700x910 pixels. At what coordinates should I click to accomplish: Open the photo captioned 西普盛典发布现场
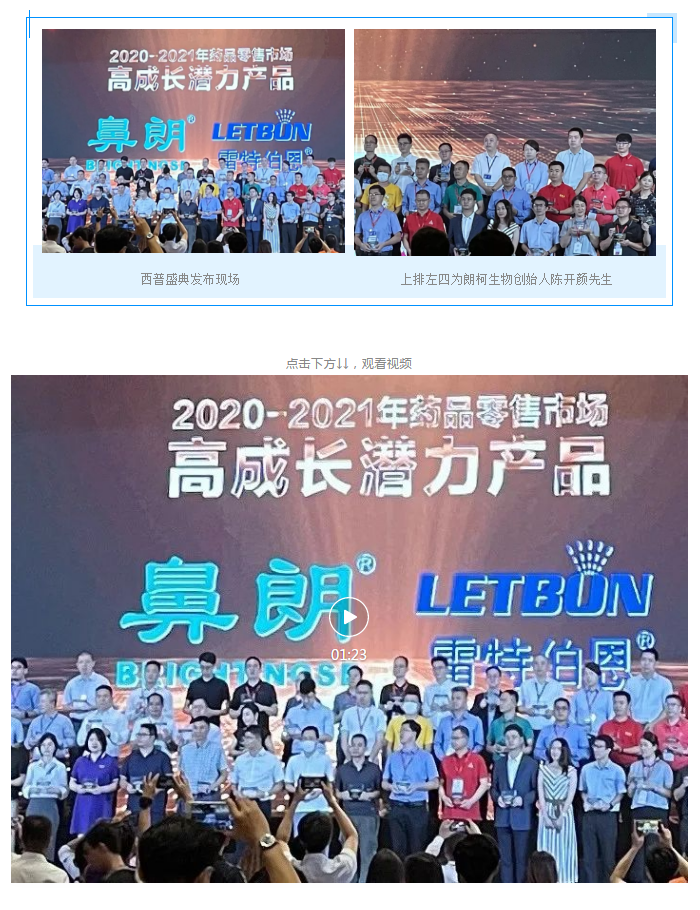pos(193,141)
